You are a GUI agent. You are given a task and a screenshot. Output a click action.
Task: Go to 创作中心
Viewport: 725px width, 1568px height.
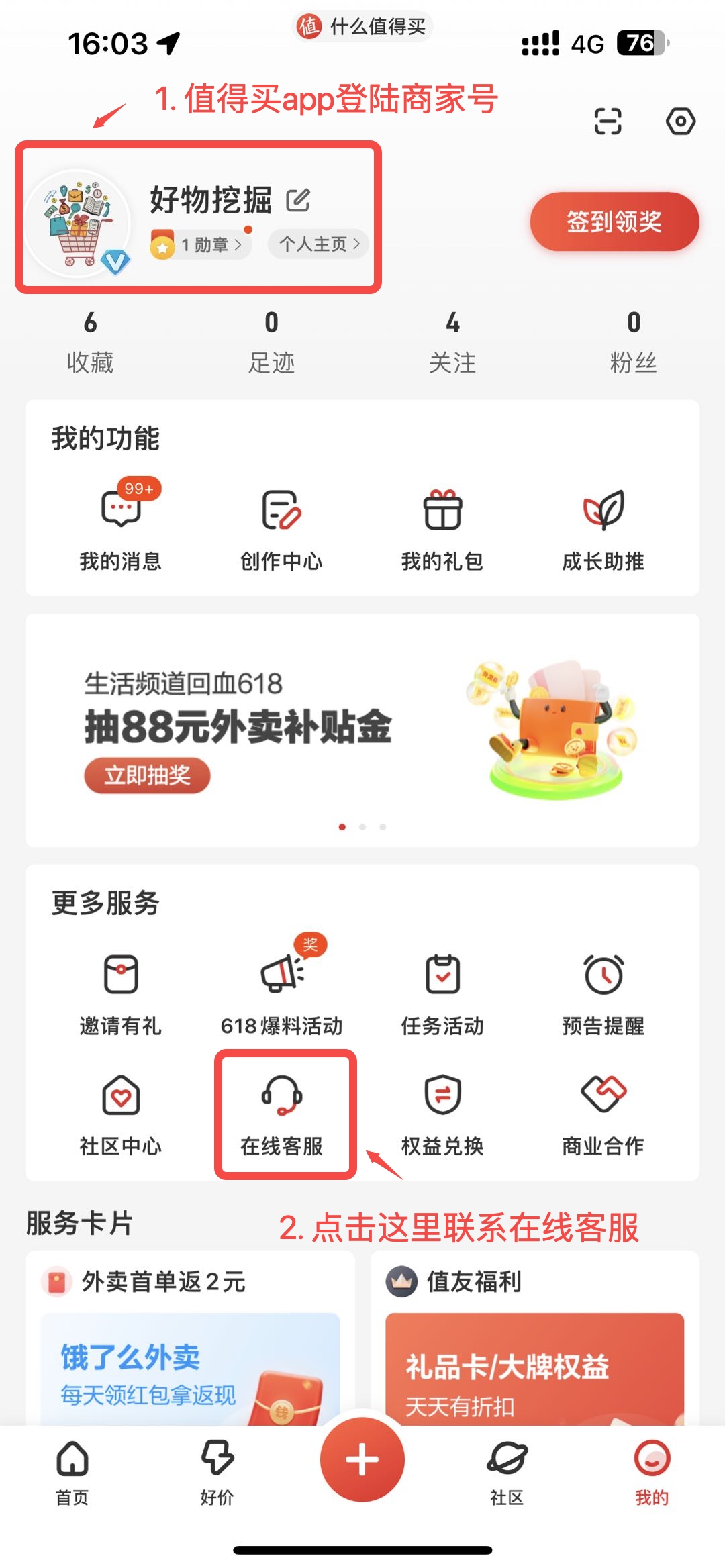click(281, 528)
